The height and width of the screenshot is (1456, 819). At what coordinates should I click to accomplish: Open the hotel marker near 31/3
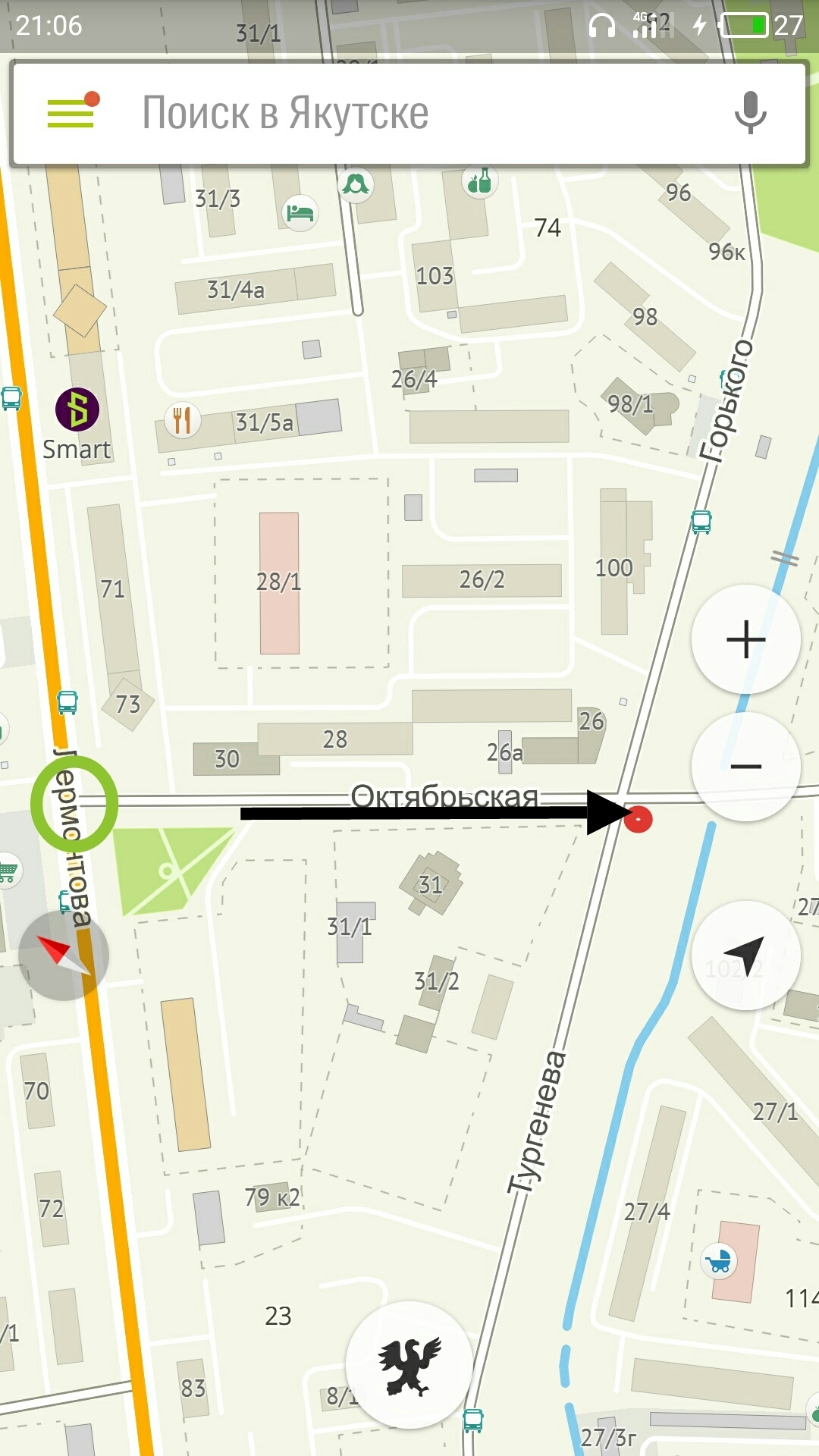coord(300,212)
